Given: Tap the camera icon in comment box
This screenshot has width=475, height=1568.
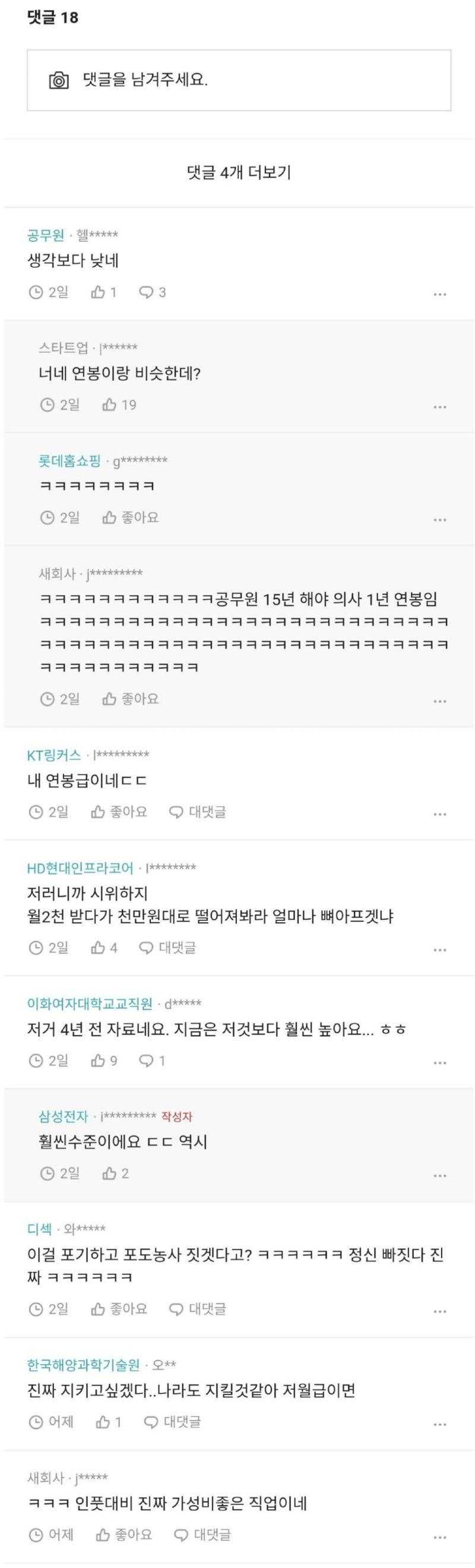Looking at the screenshot, I should pyautogui.click(x=59, y=80).
